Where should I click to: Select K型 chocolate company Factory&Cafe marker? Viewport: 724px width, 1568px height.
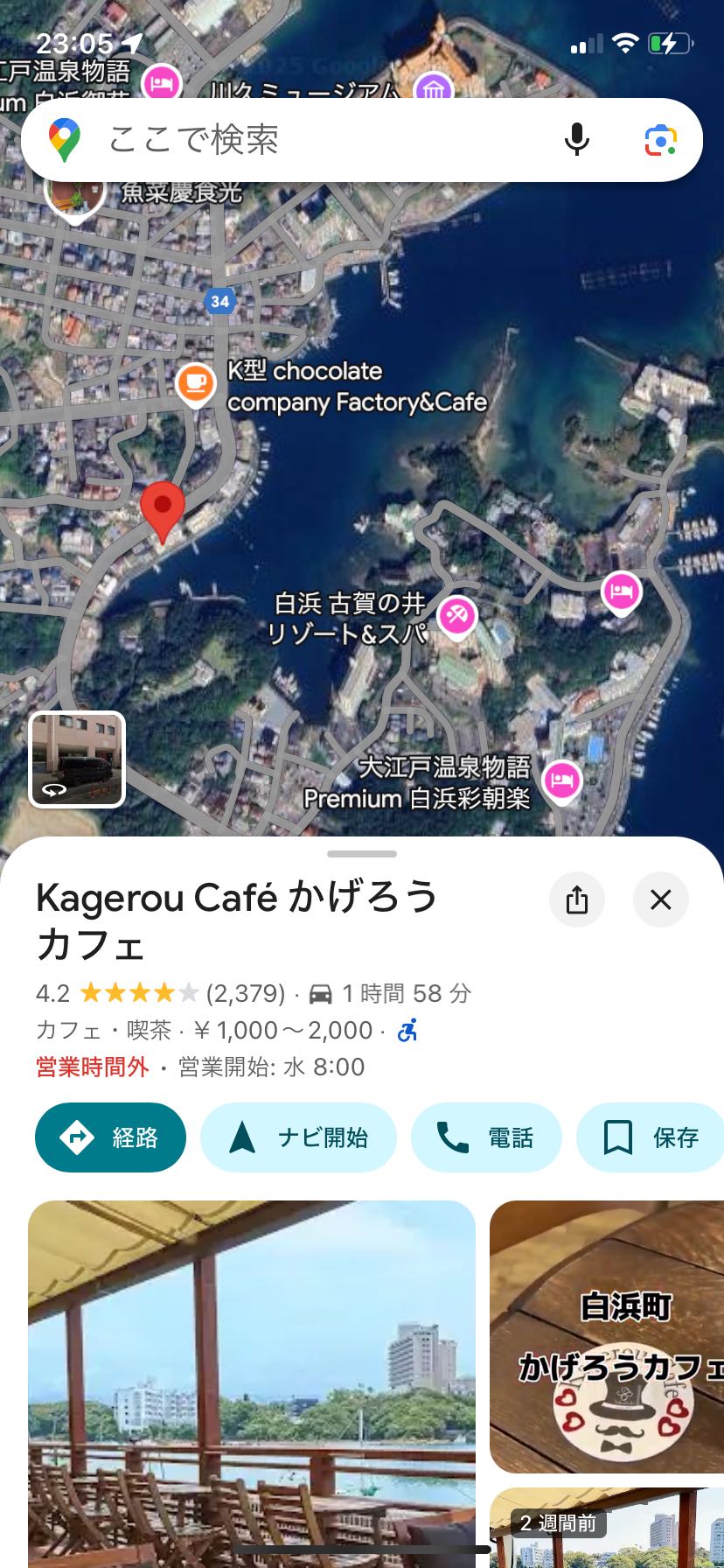196,383
